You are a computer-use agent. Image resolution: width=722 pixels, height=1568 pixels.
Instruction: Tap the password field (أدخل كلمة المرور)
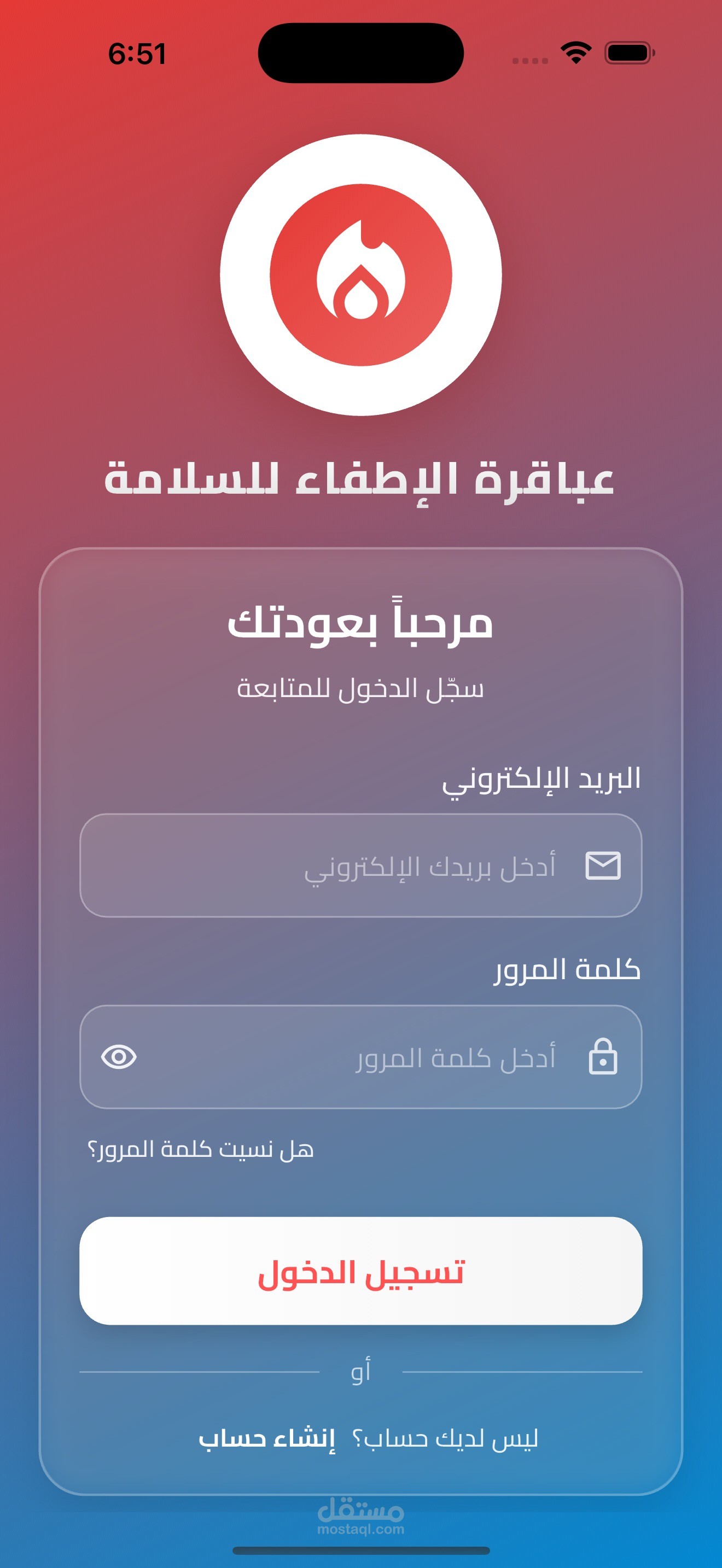coord(360,1057)
